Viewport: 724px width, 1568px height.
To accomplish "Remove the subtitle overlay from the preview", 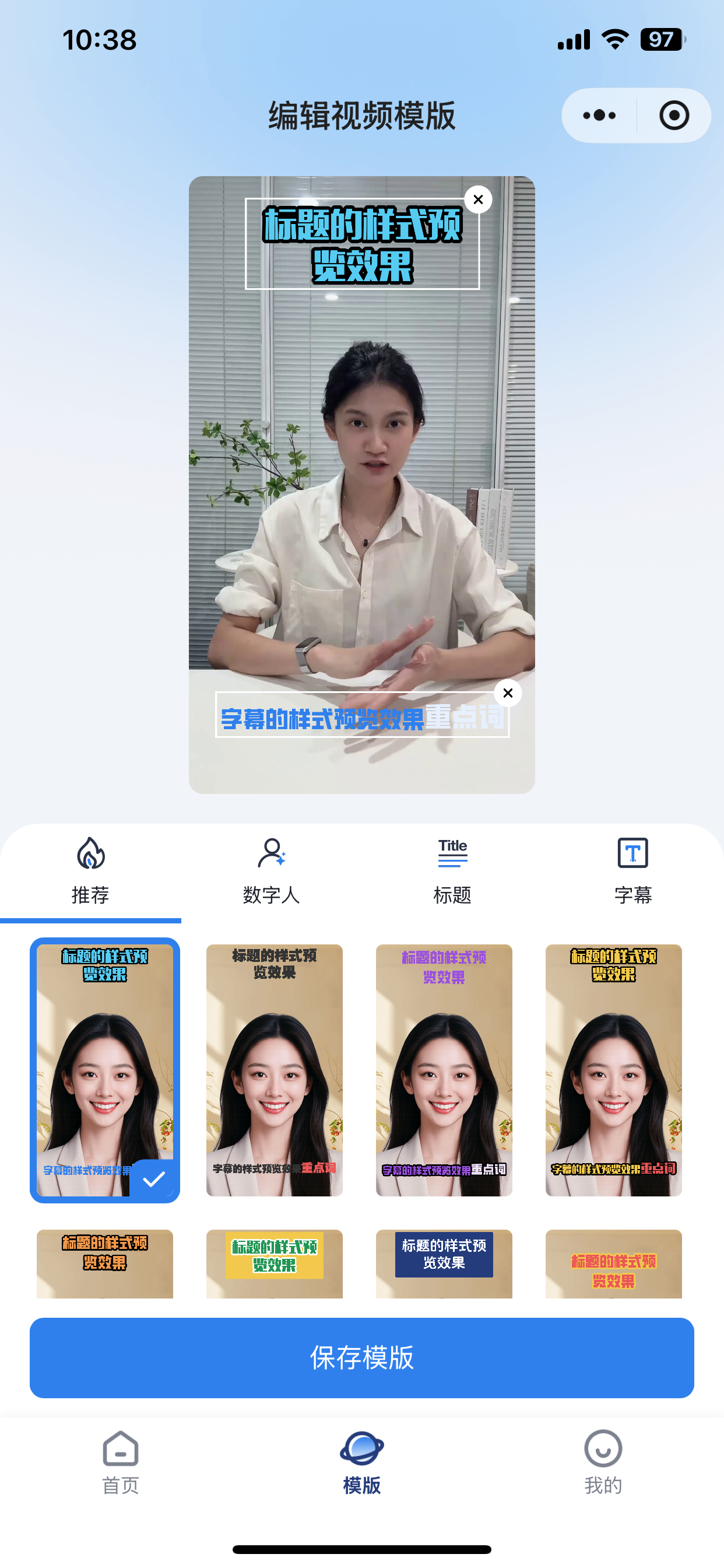I will point(507,694).
